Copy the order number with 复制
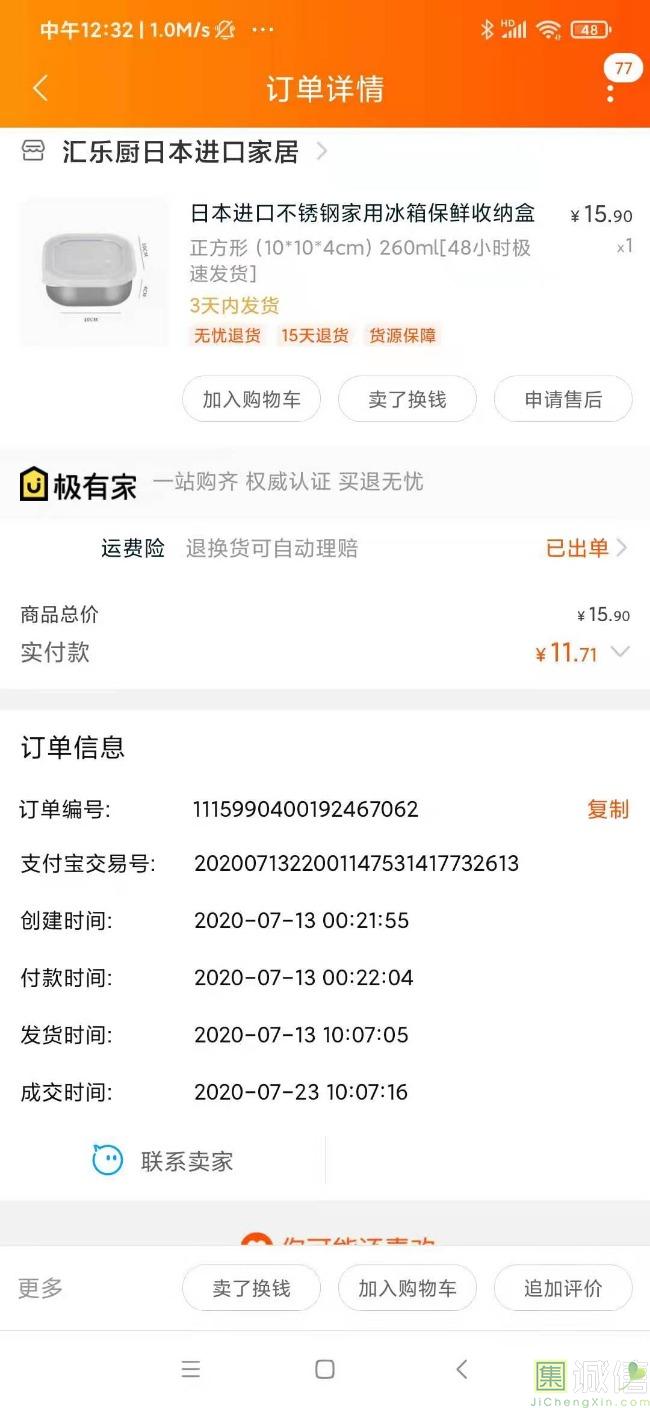The image size is (650, 1408). coord(607,809)
